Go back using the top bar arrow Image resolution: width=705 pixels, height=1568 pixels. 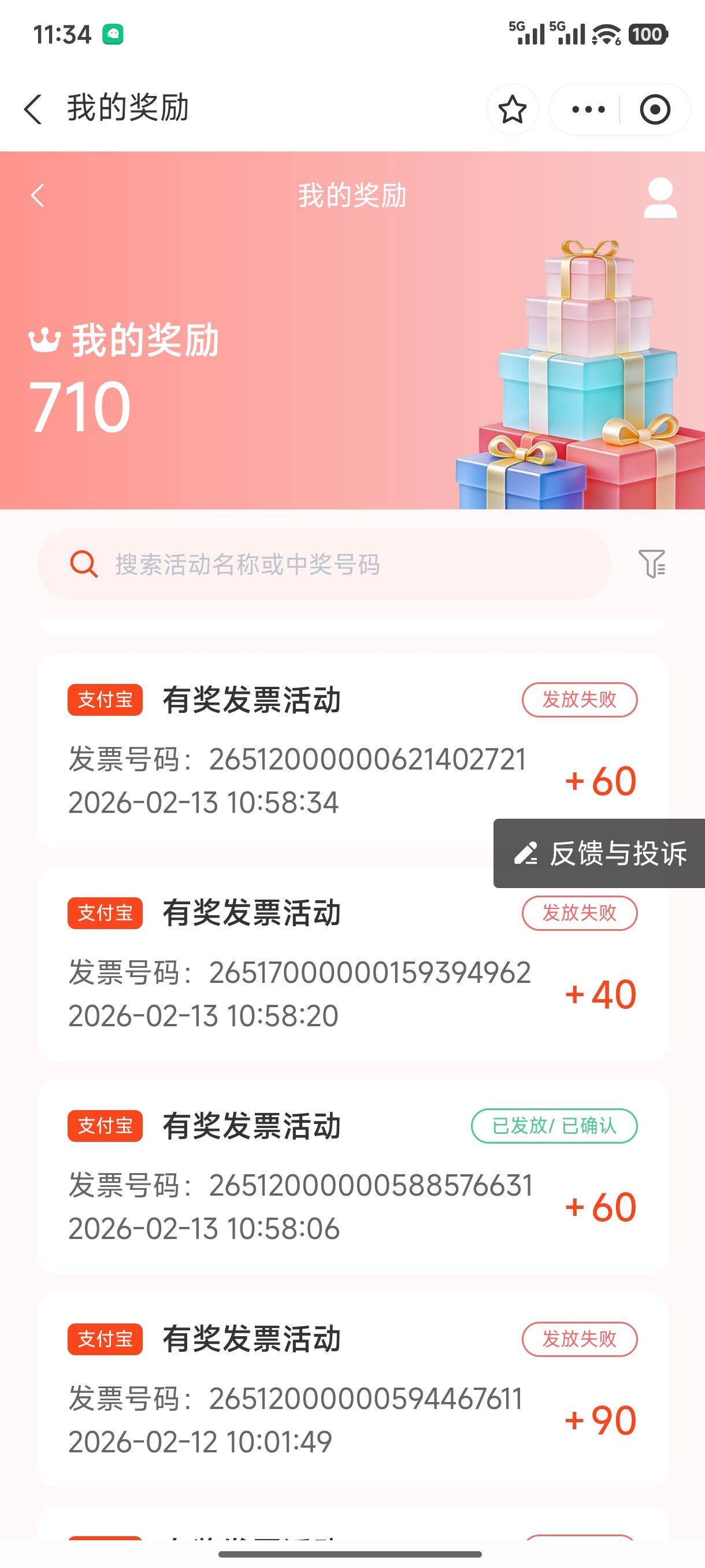(x=34, y=110)
